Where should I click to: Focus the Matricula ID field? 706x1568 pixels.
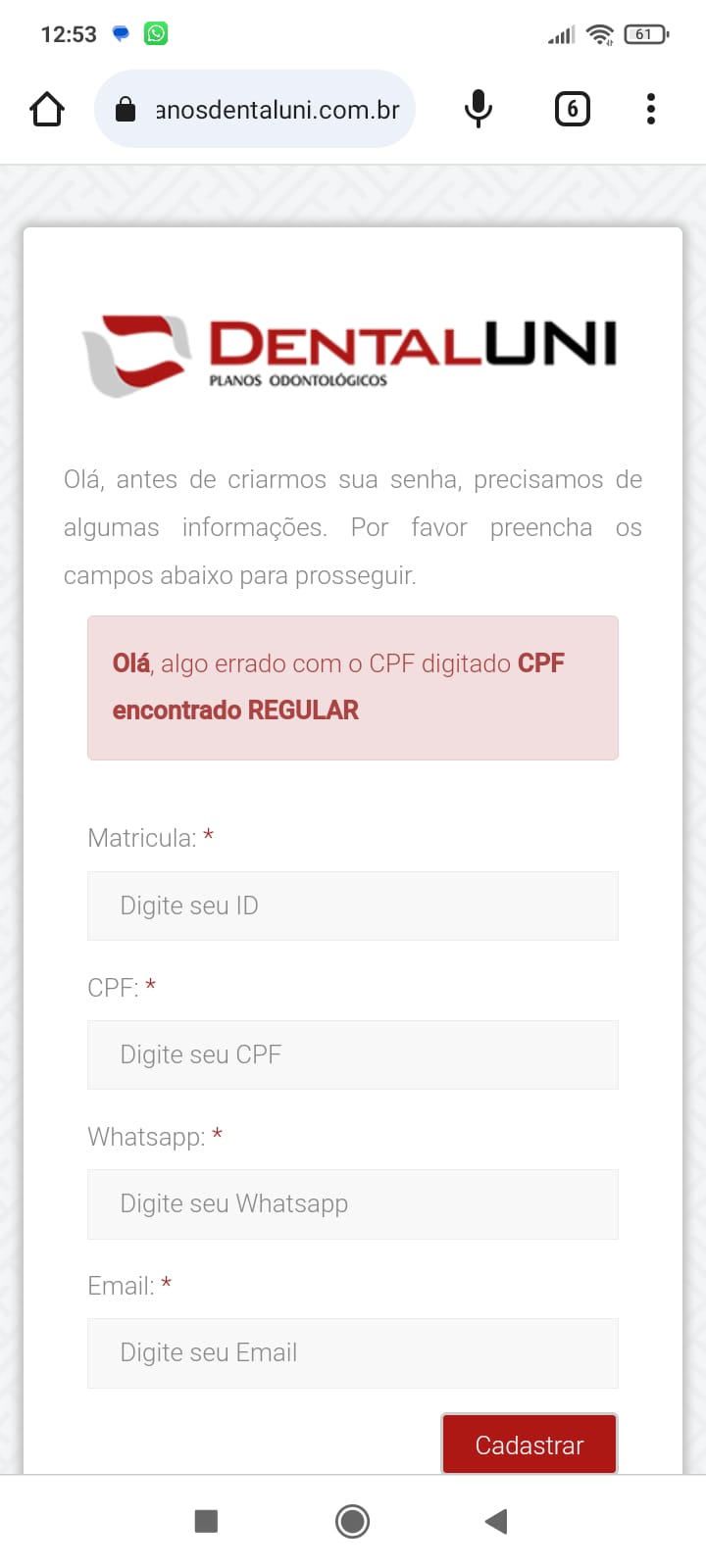pyautogui.click(x=353, y=906)
